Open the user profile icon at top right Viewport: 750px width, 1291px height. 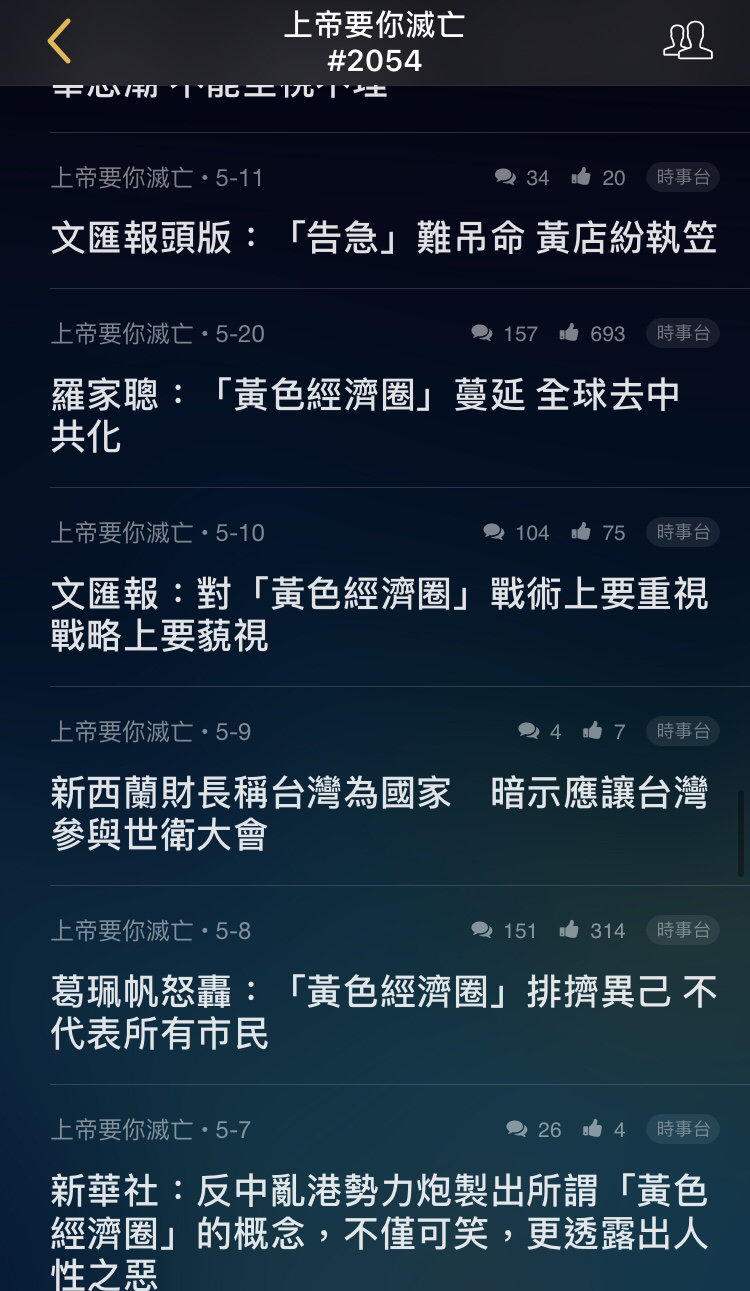point(688,41)
